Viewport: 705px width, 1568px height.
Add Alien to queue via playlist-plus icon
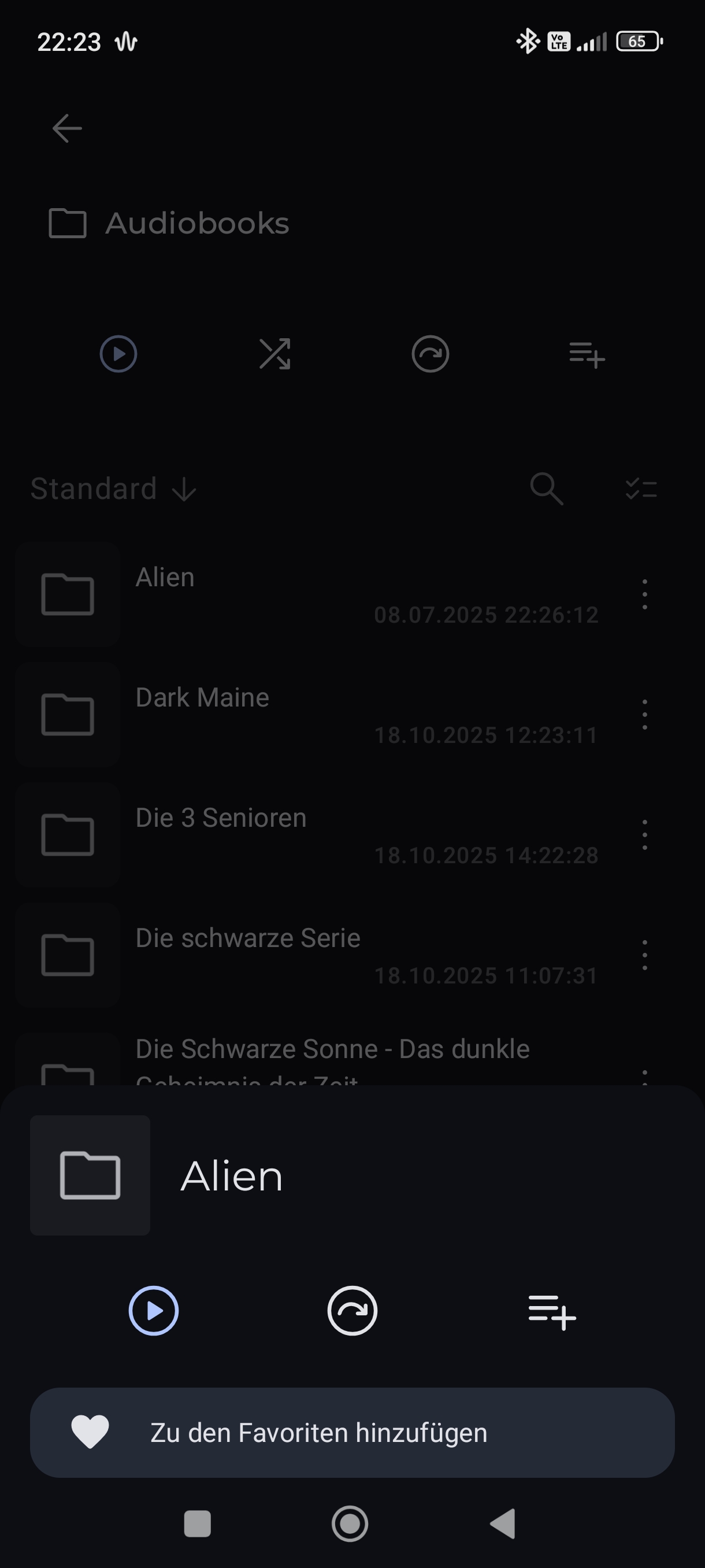552,1312
